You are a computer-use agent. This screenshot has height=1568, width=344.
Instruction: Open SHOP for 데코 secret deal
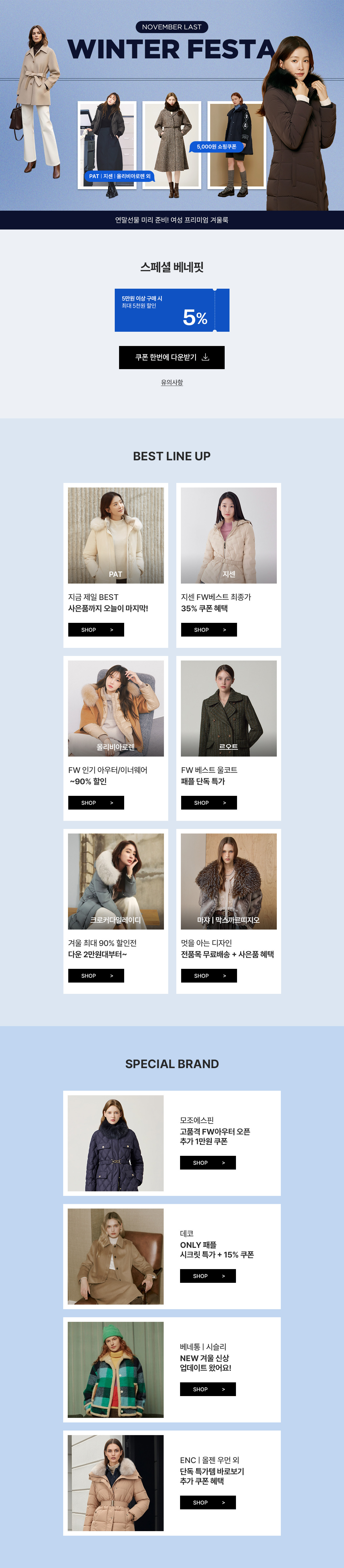coord(207,1275)
